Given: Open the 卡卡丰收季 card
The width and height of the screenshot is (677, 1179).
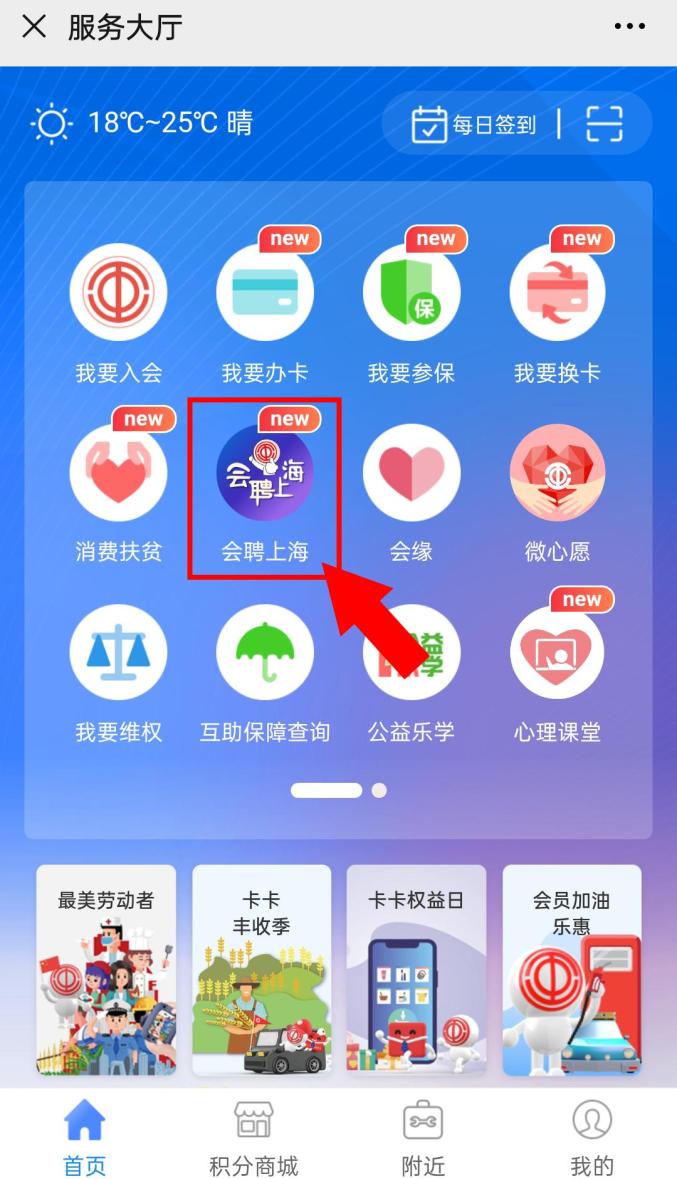Looking at the screenshot, I should coord(261,970).
